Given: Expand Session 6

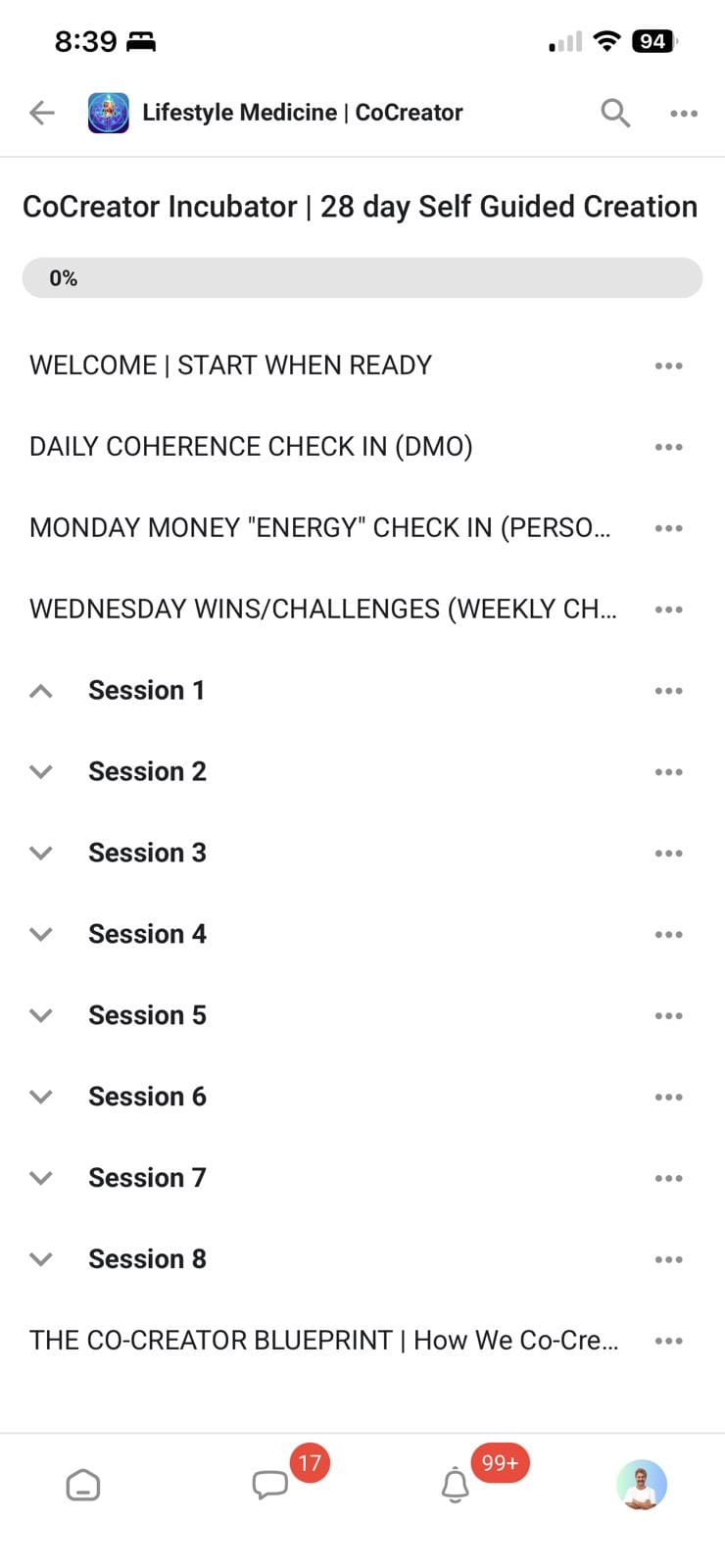Looking at the screenshot, I should coord(41,1098).
